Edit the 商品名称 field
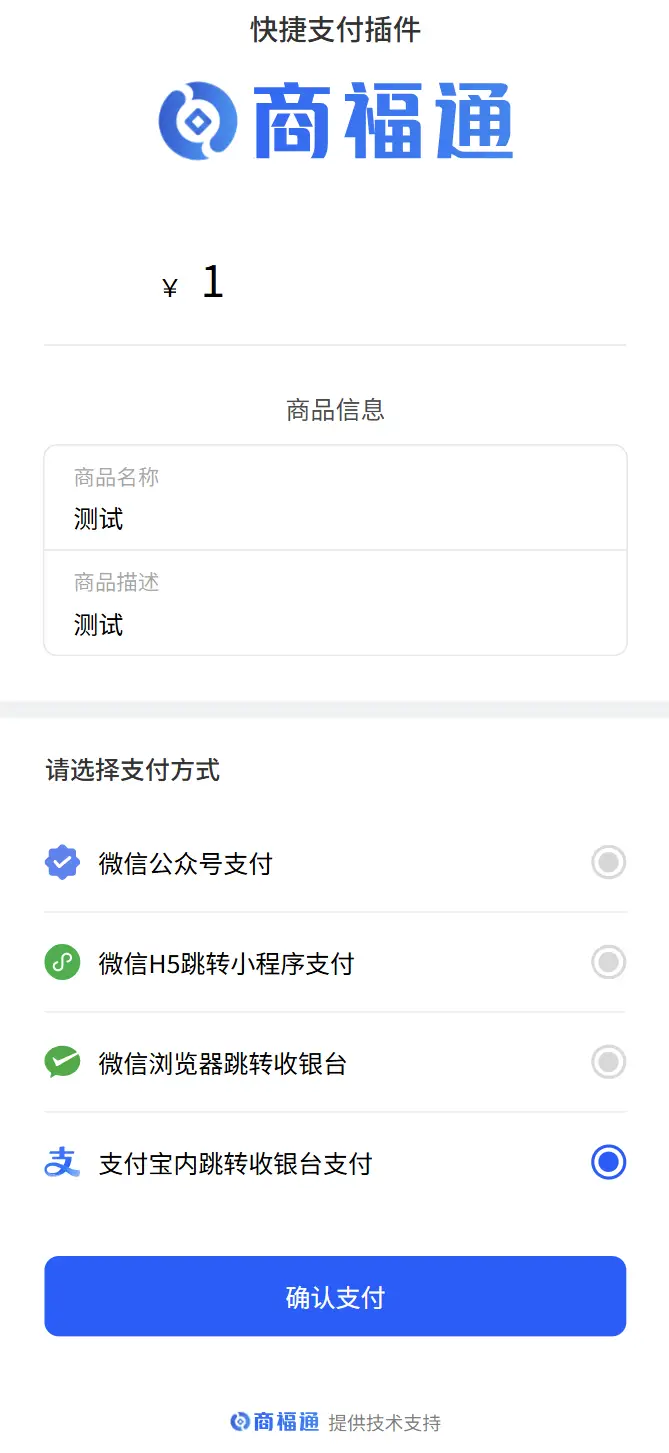The height and width of the screenshot is (1453, 669). click(x=335, y=498)
